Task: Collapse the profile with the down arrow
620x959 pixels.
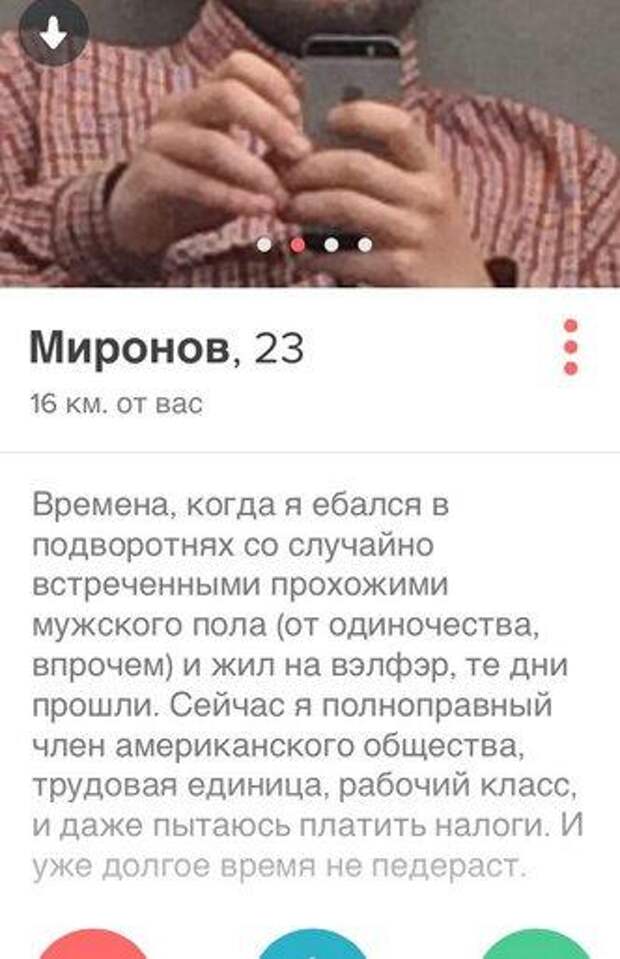Action: point(54,33)
